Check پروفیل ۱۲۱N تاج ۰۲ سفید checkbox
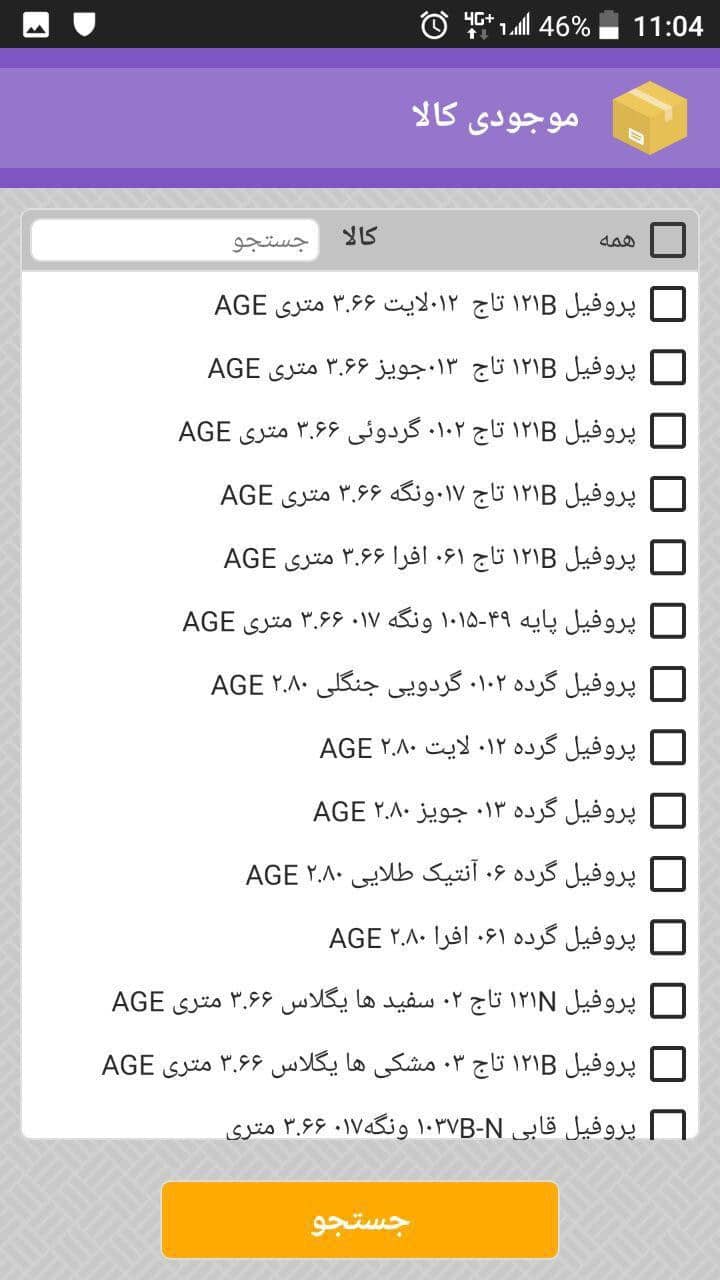720x1280 pixels. tap(668, 1001)
